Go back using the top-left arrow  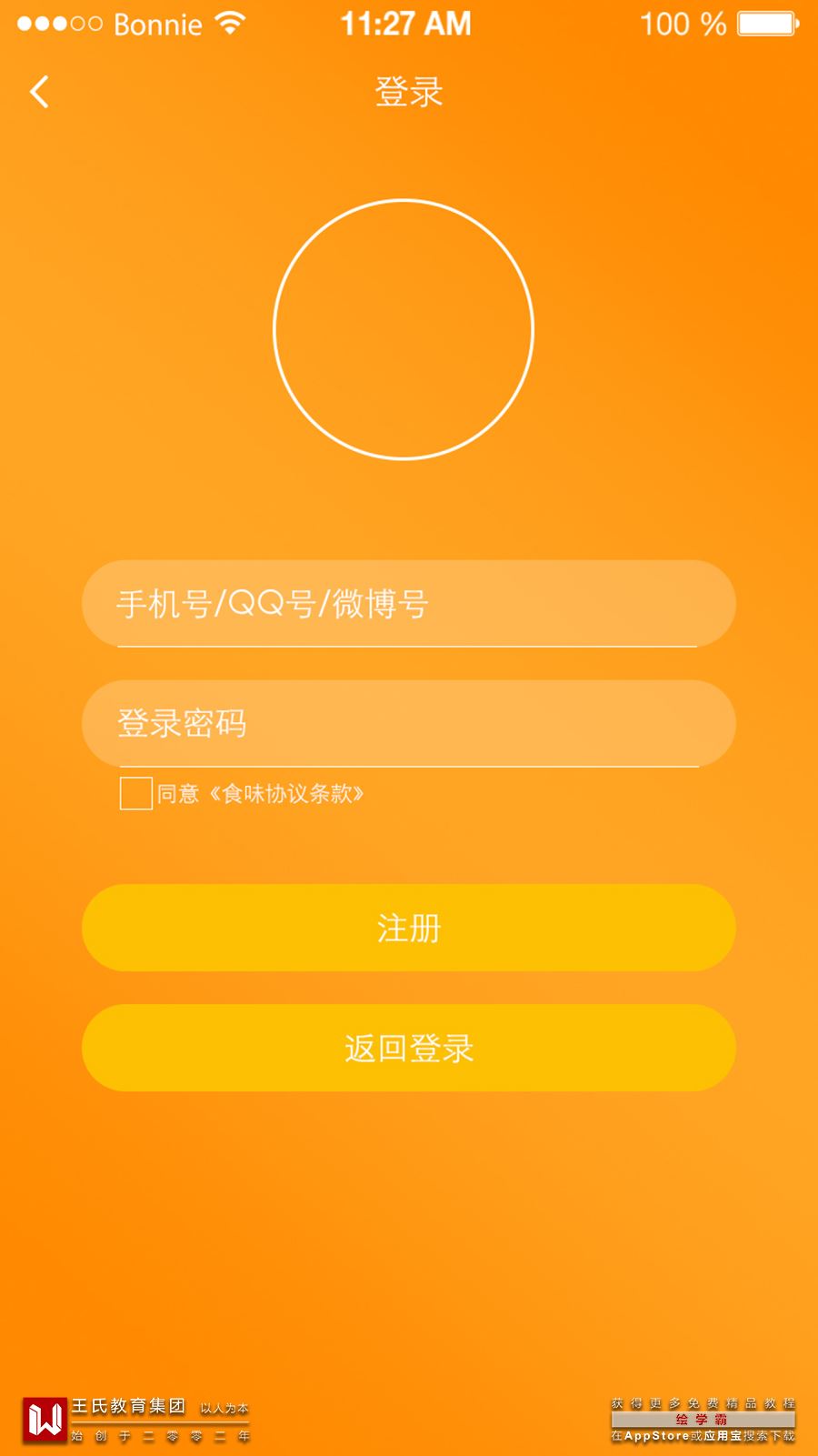[39, 92]
